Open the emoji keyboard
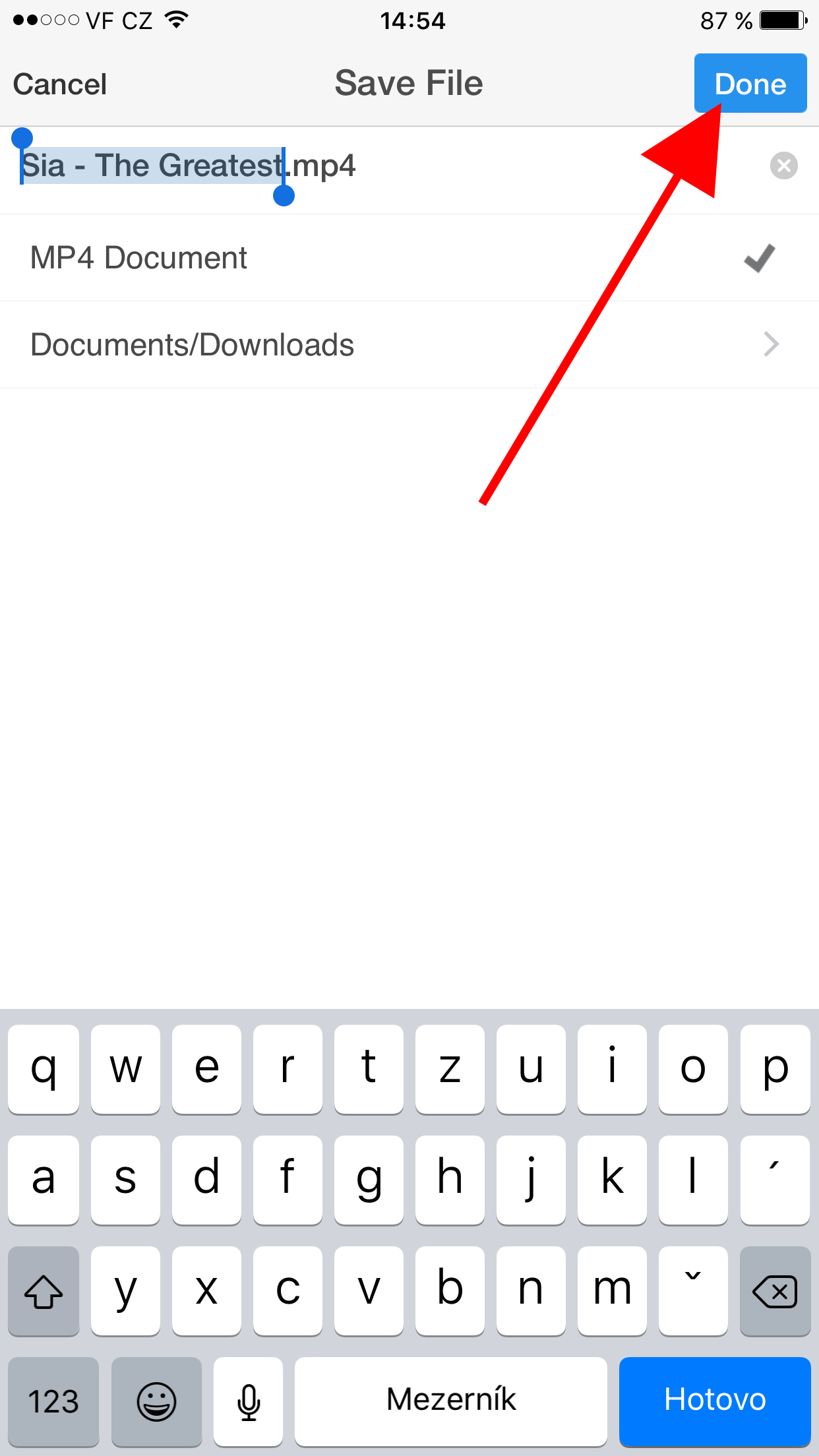Screen dimensions: 819x1456 [156, 1400]
